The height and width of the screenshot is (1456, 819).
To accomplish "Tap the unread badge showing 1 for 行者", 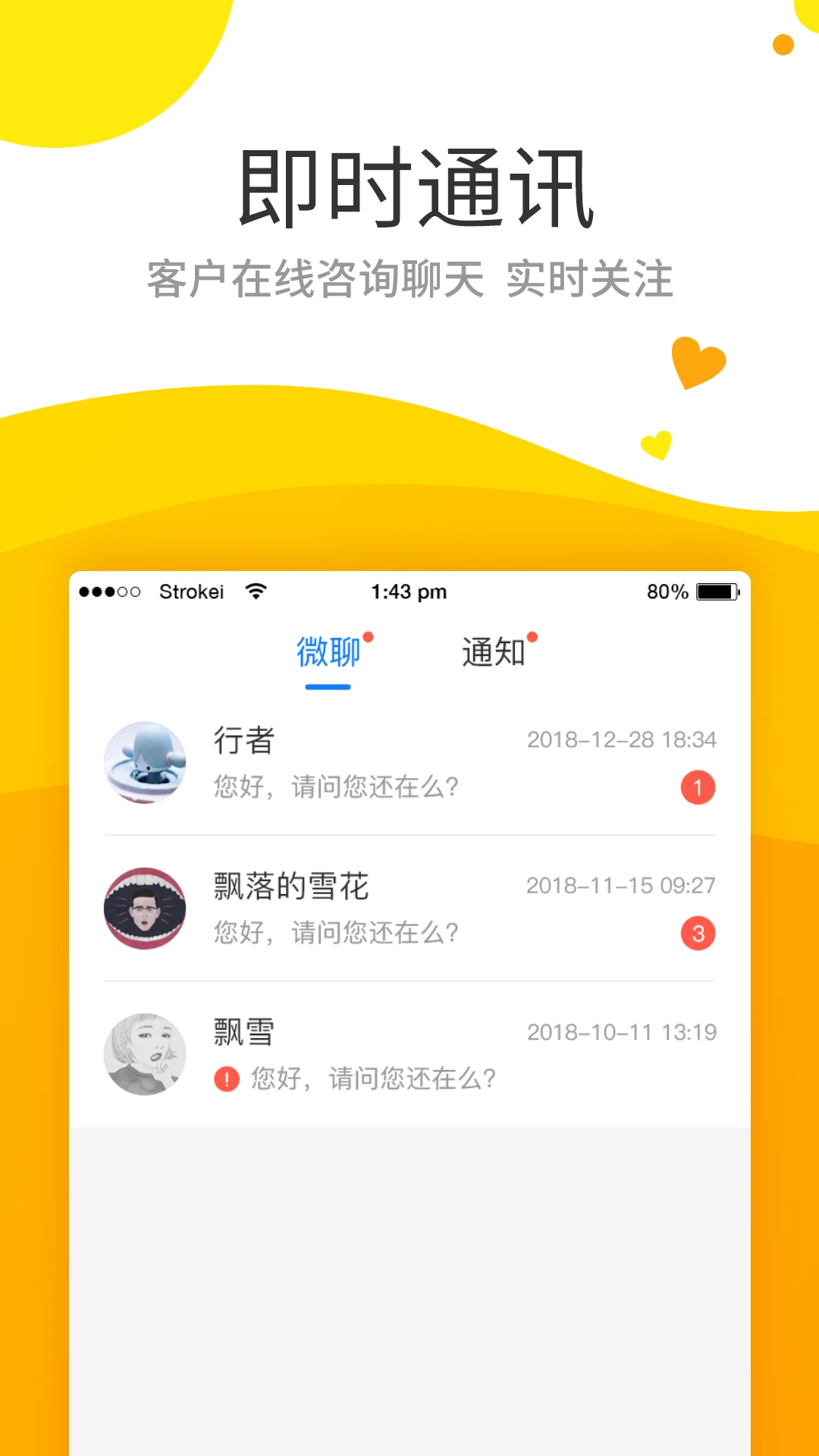I will click(697, 787).
